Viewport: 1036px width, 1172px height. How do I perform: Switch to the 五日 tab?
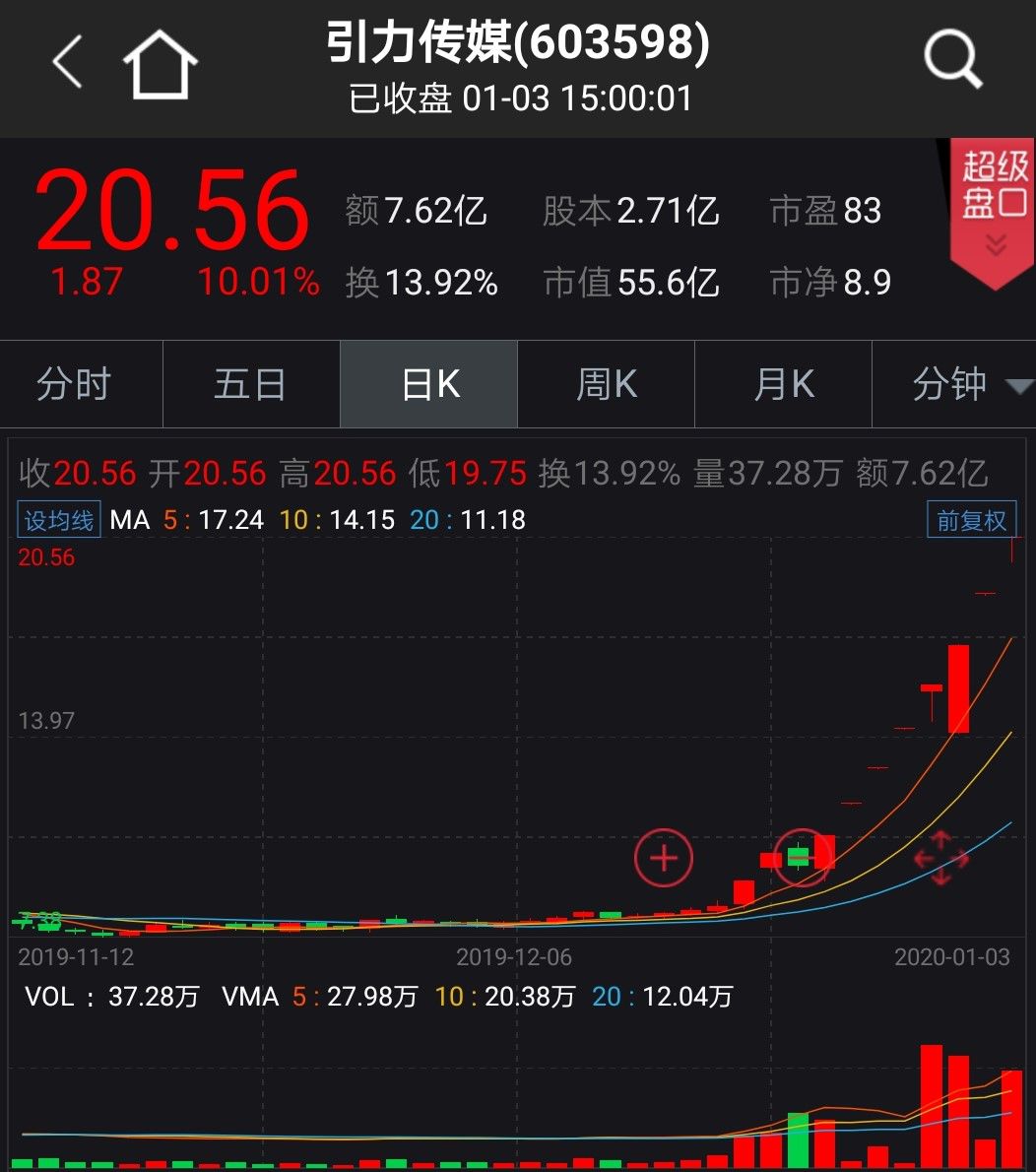[x=250, y=384]
